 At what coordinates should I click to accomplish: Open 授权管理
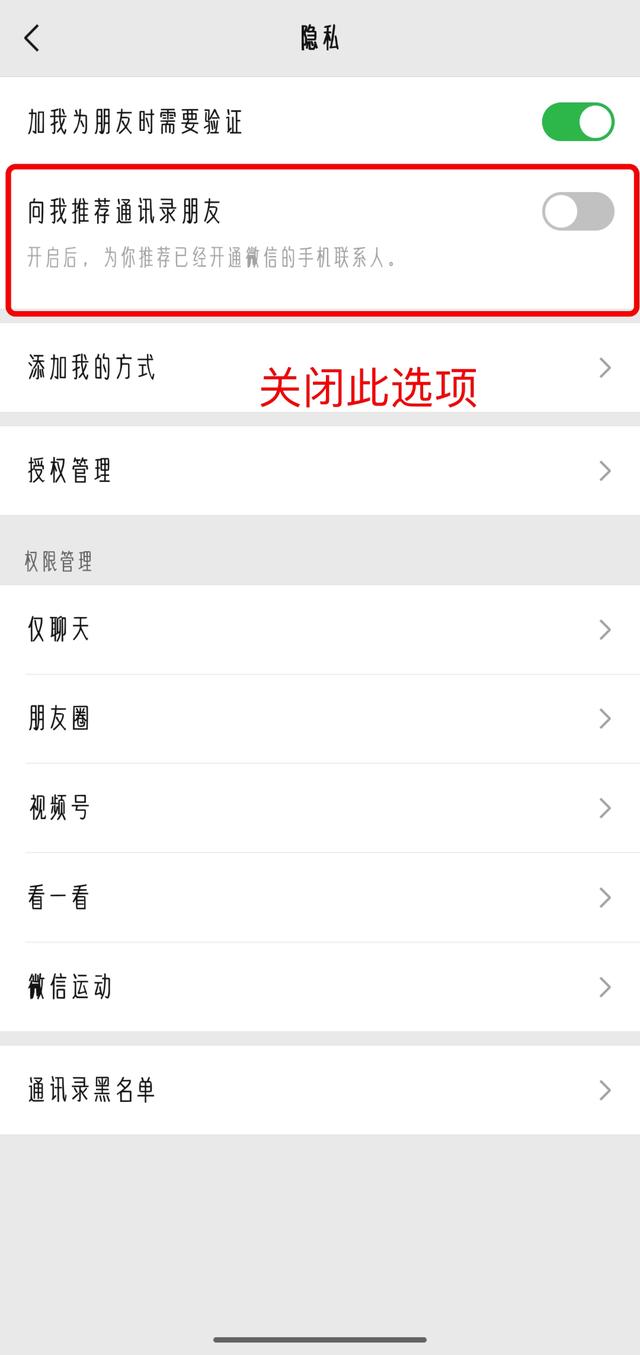[320, 470]
